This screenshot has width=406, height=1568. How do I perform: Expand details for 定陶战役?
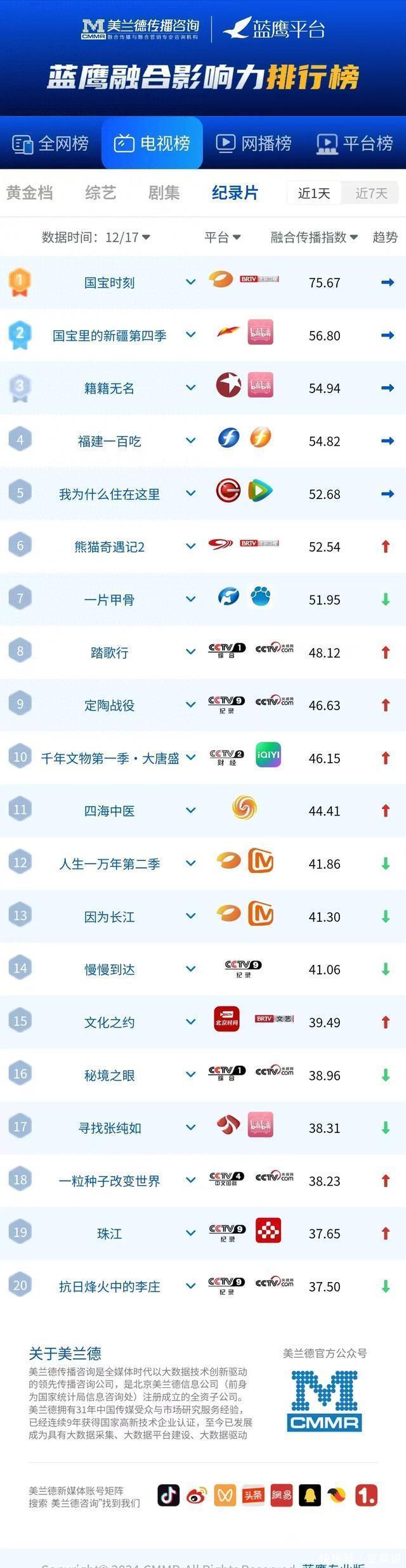tap(190, 705)
